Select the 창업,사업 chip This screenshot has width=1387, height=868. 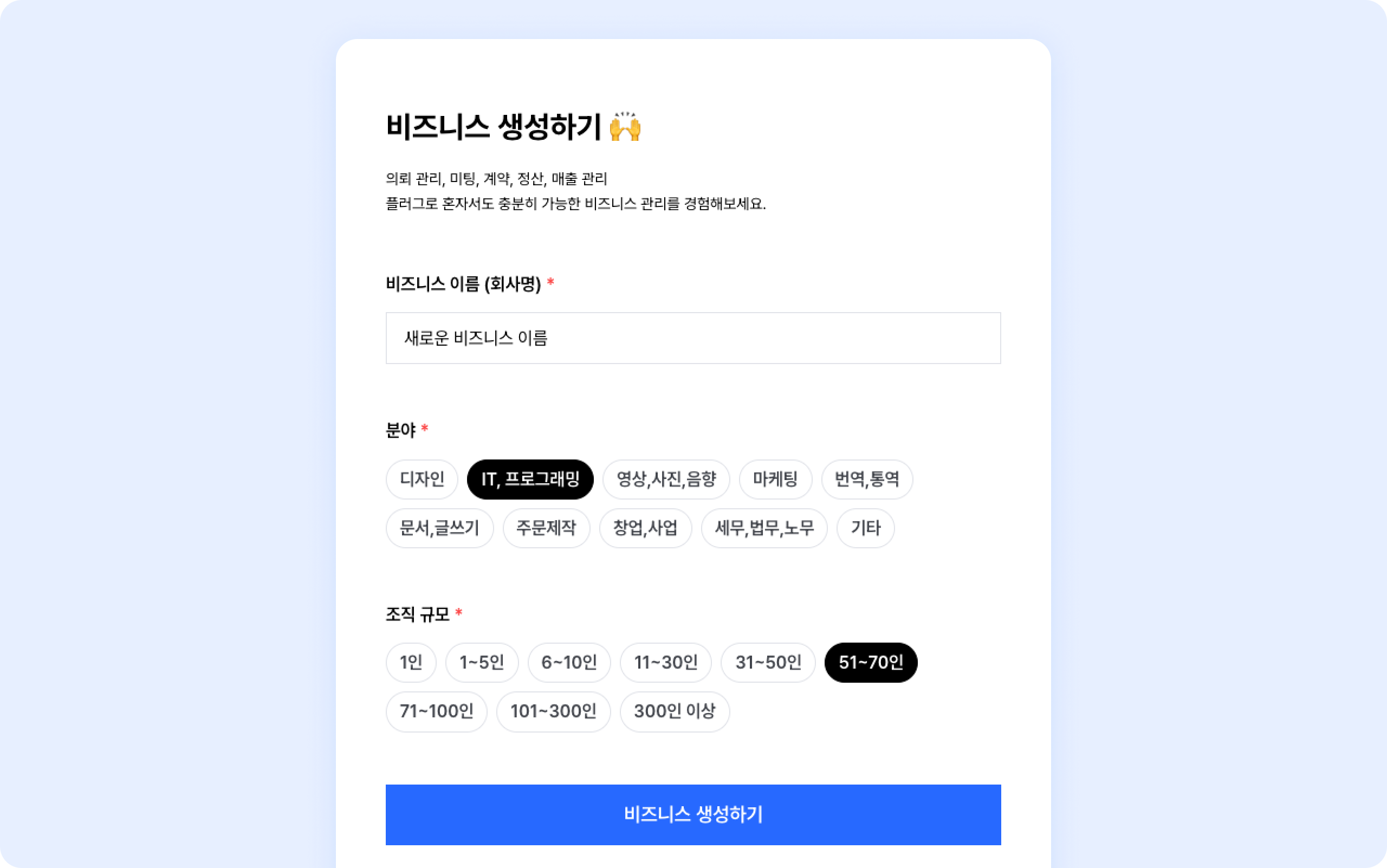tap(645, 528)
